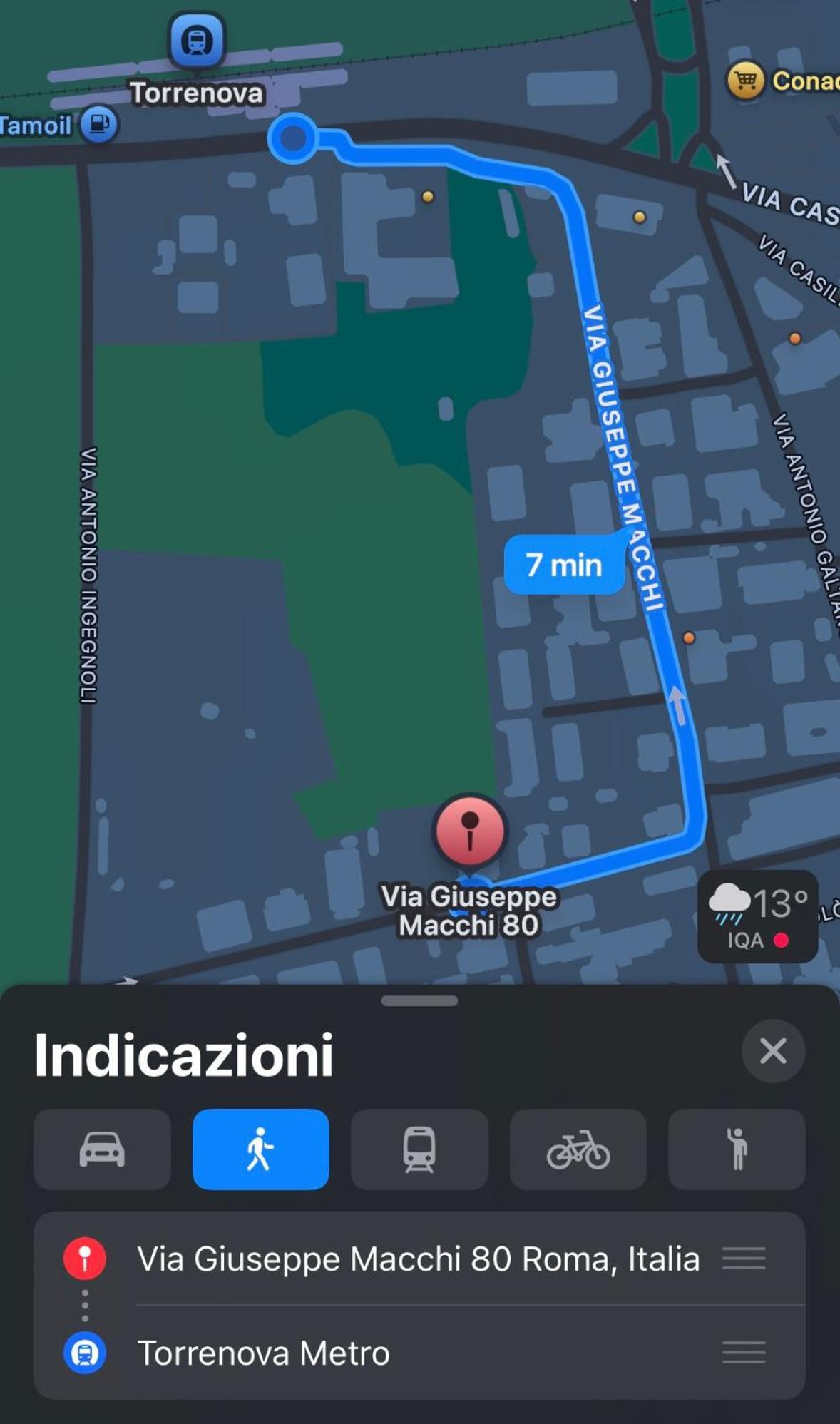This screenshot has width=840, height=1424.
Task: Switch to driving directions
Action: (102, 1149)
